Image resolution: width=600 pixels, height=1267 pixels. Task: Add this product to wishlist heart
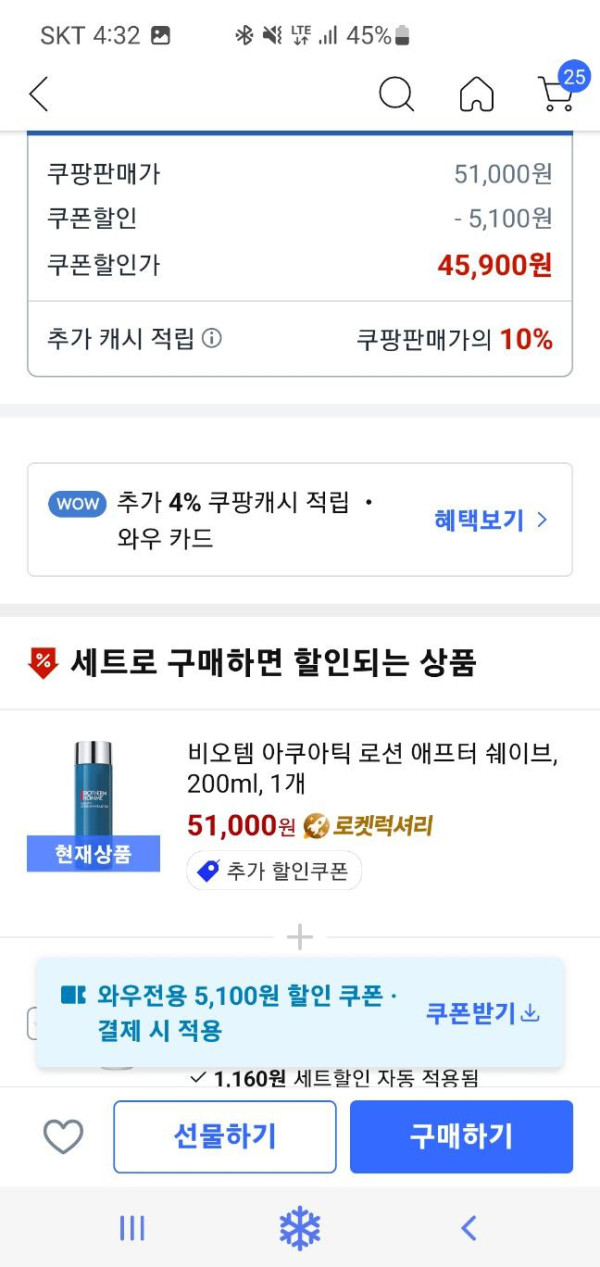click(x=63, y=1137)
